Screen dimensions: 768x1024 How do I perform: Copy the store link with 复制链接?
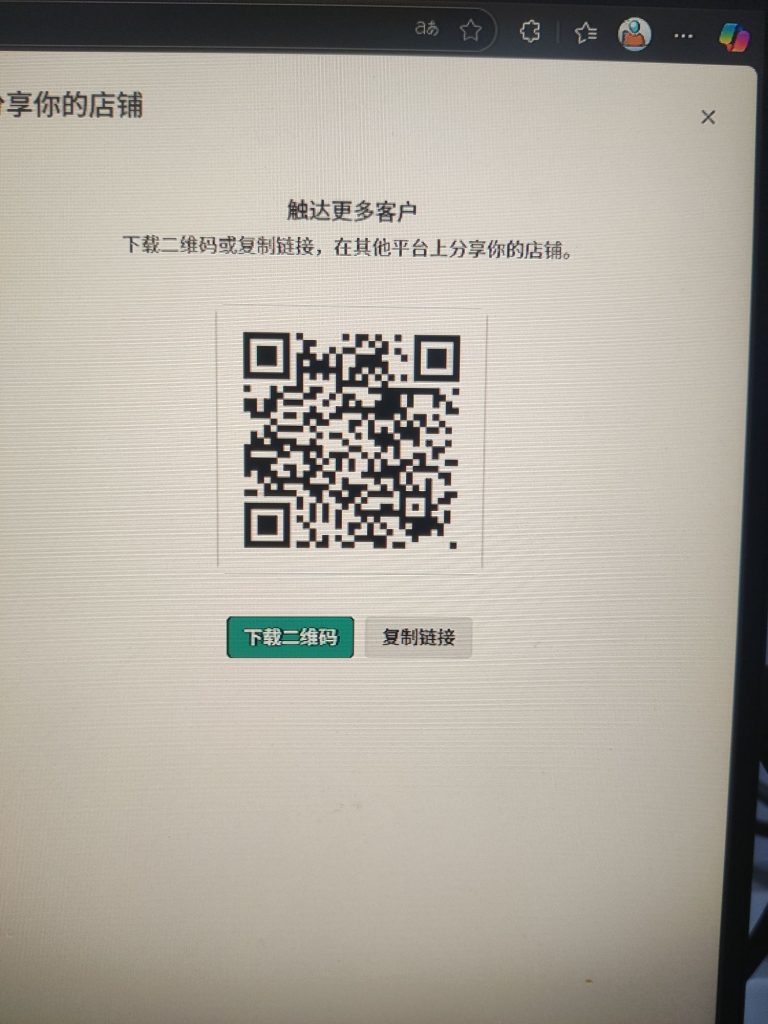[418, 637]
